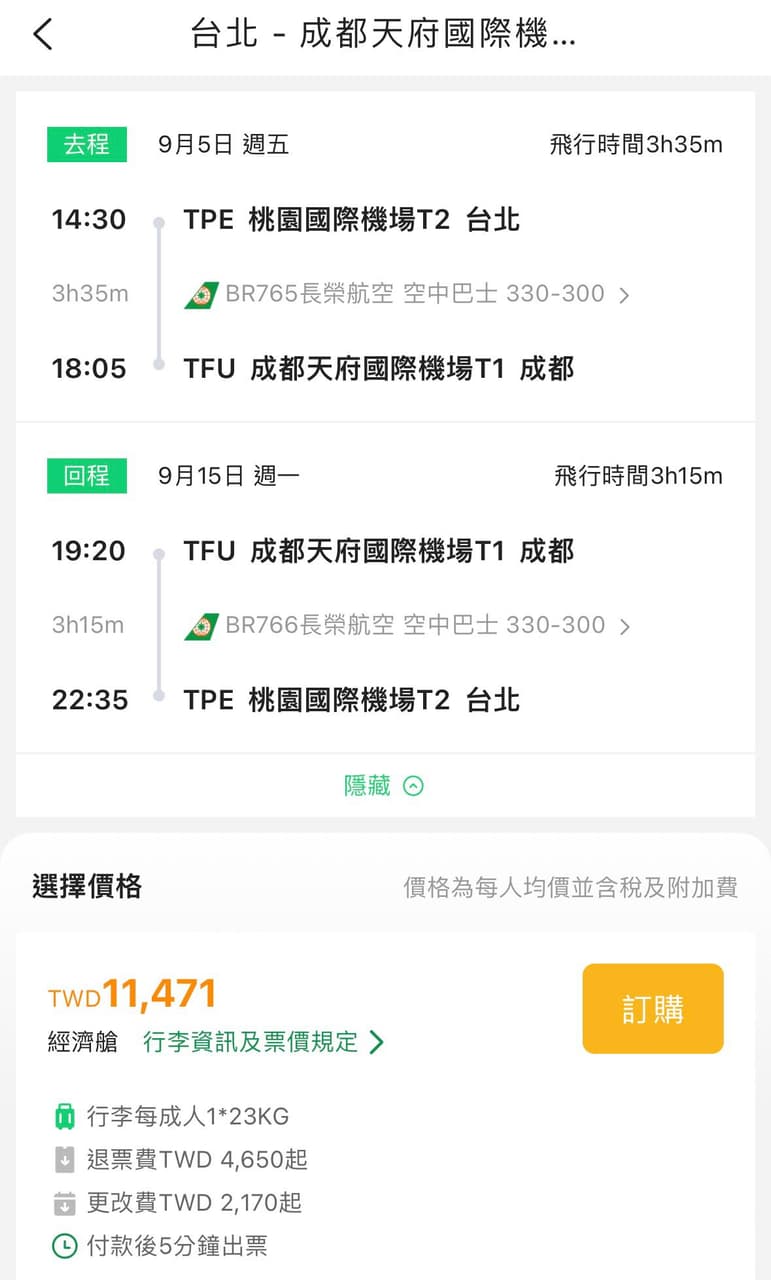
Task: Collapse itinerary with 隱藏 button
Action: [x=384, y=786]
